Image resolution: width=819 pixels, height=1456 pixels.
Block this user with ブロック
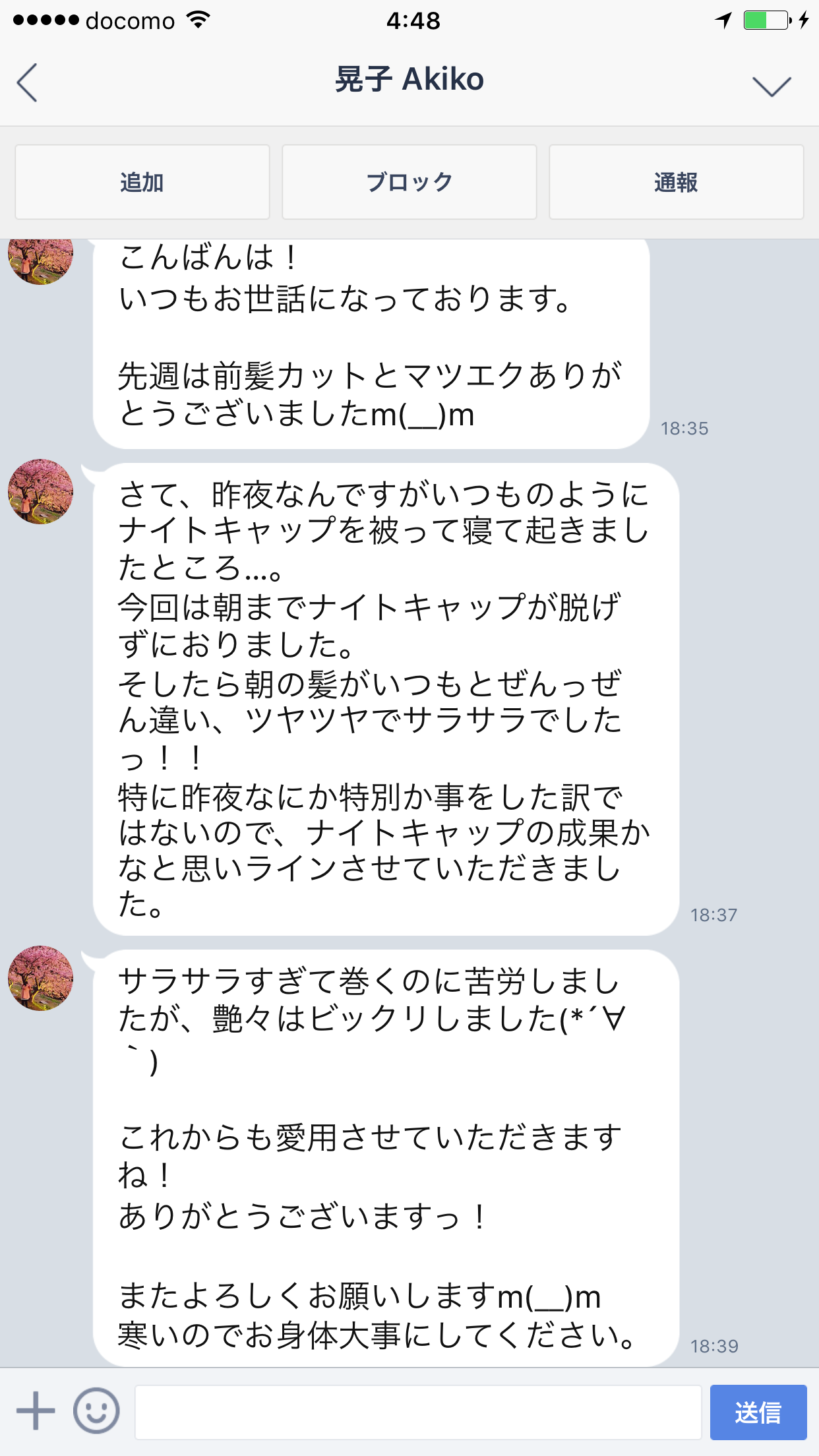pos(409,182)
